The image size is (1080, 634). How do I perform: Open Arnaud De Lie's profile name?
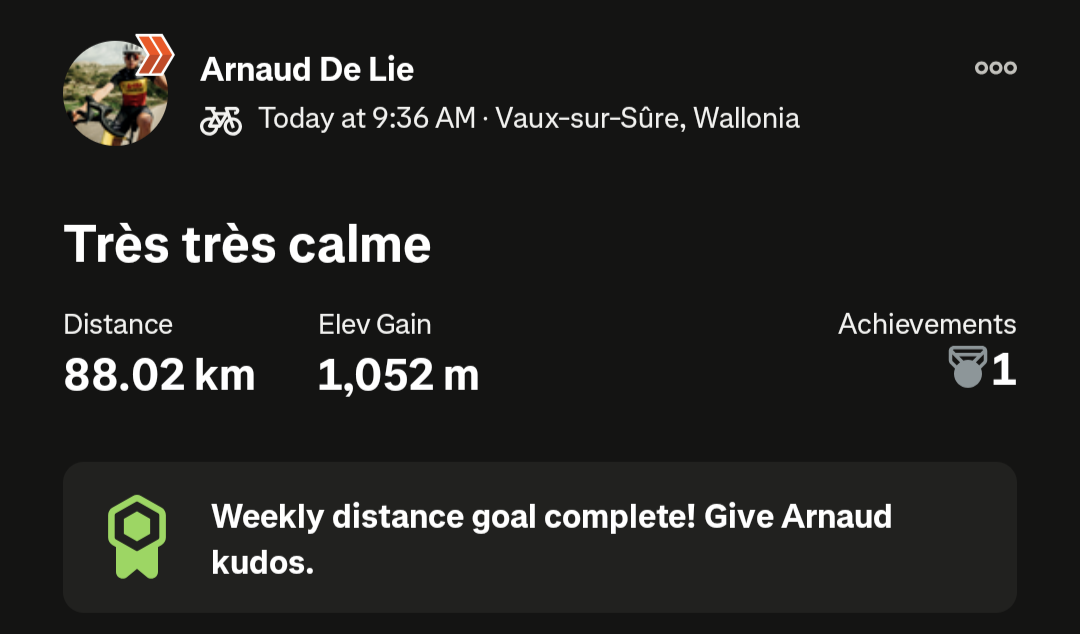click(307, 69)
